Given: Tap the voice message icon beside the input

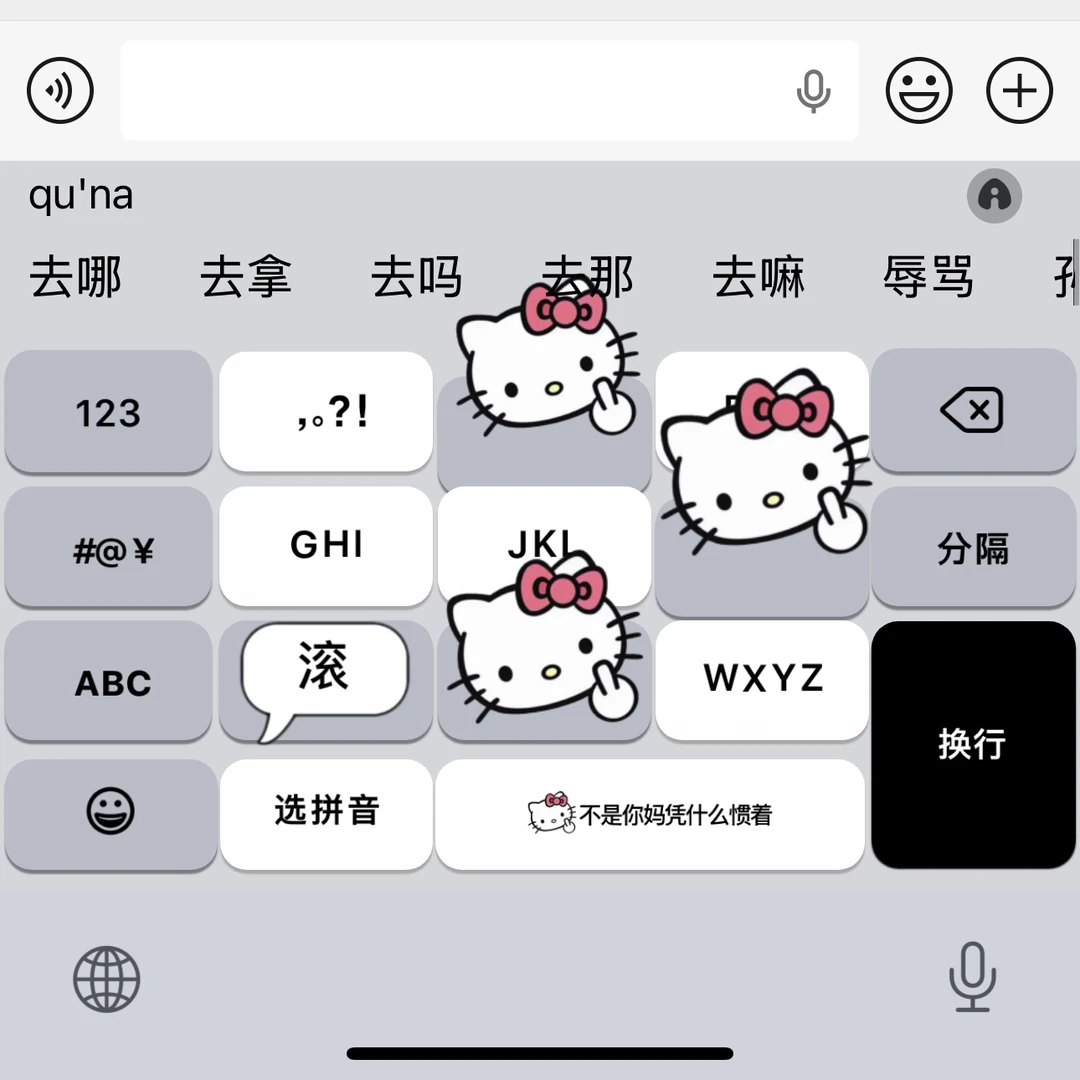Looking at the screenshot, I should (60, 91).
